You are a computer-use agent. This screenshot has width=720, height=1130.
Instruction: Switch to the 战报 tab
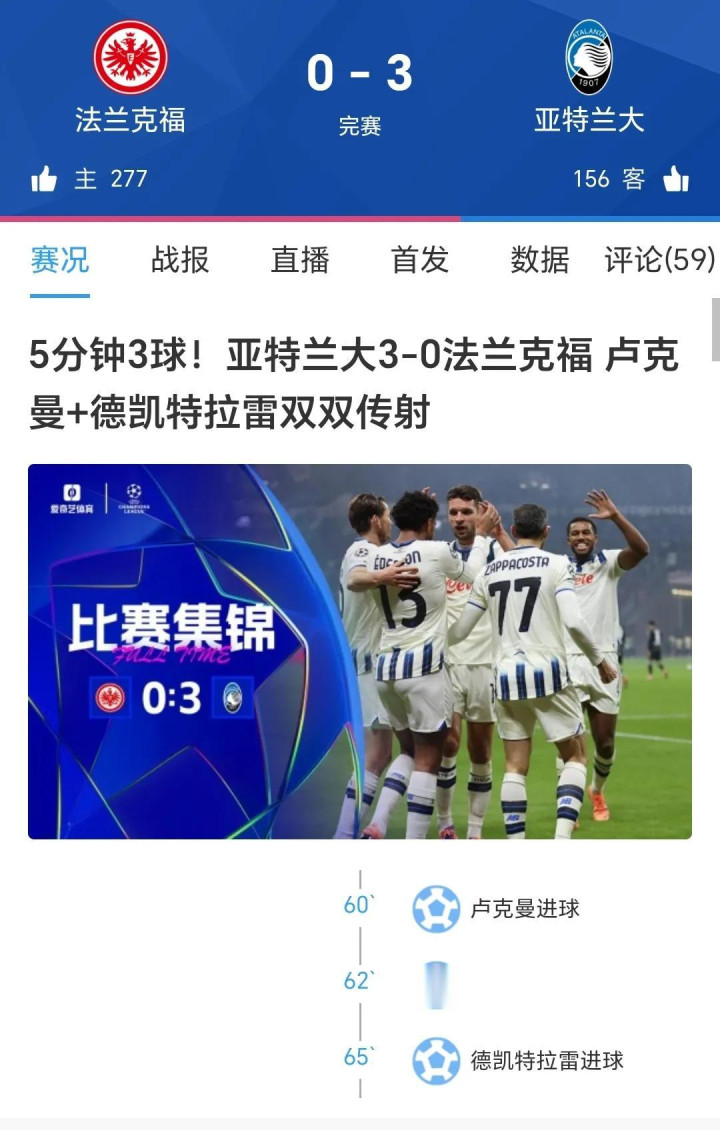pos(180,260)
